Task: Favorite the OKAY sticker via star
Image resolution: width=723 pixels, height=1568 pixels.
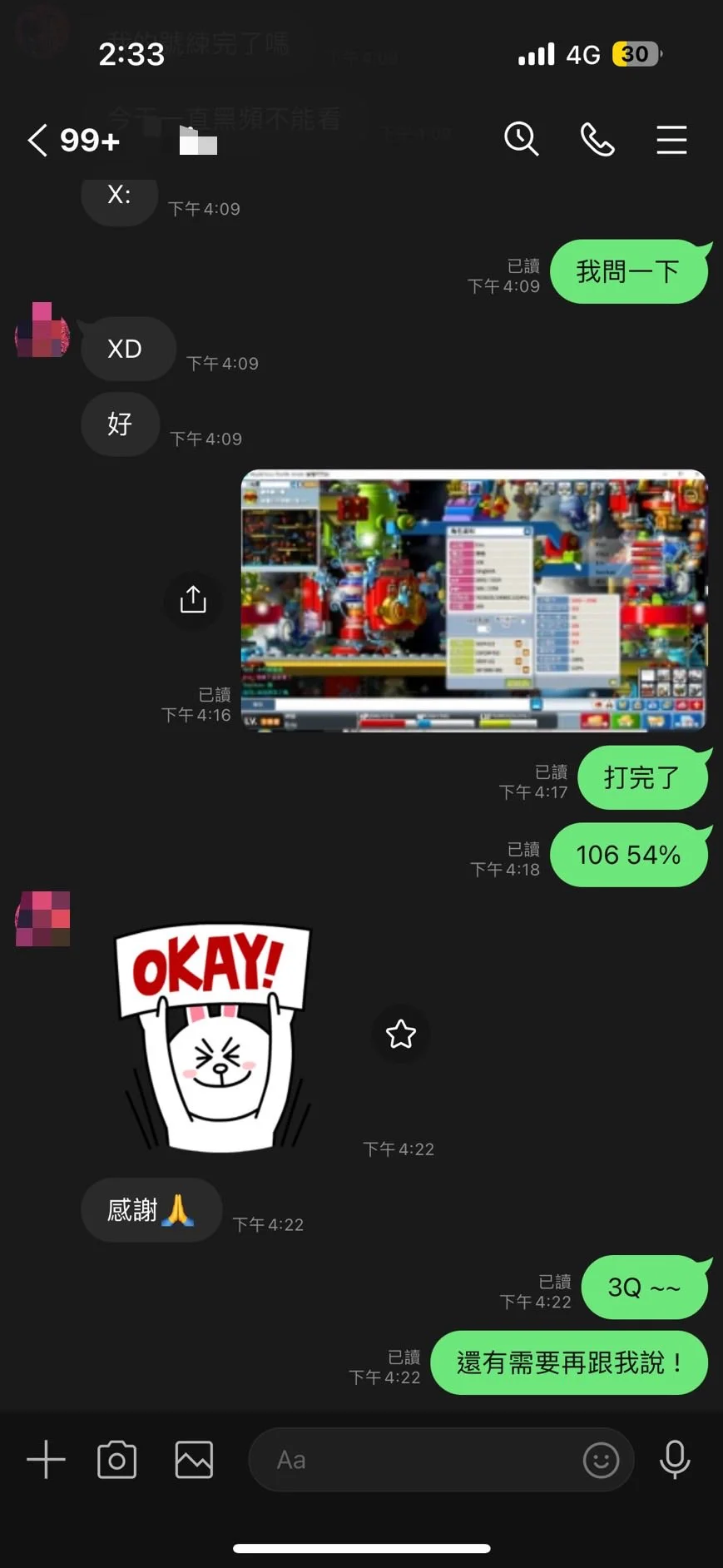Action: [x=400, y=1034]
